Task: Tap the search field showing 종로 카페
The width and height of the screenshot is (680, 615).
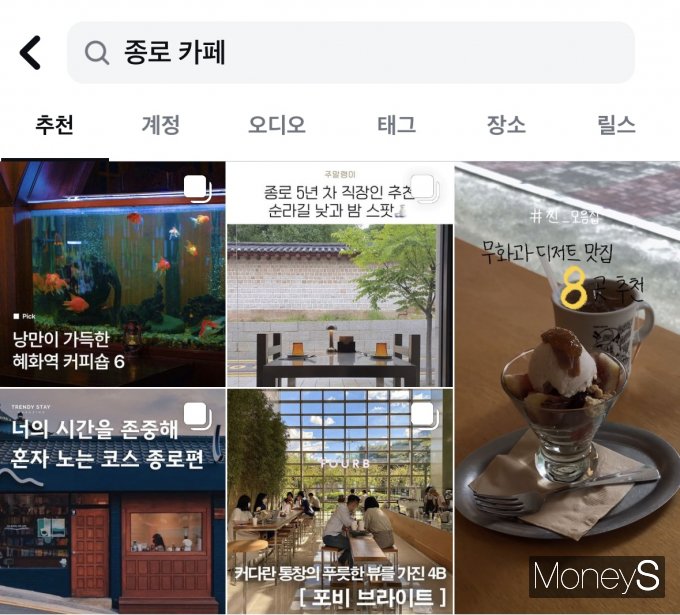Action: click(x=350, y=52)
